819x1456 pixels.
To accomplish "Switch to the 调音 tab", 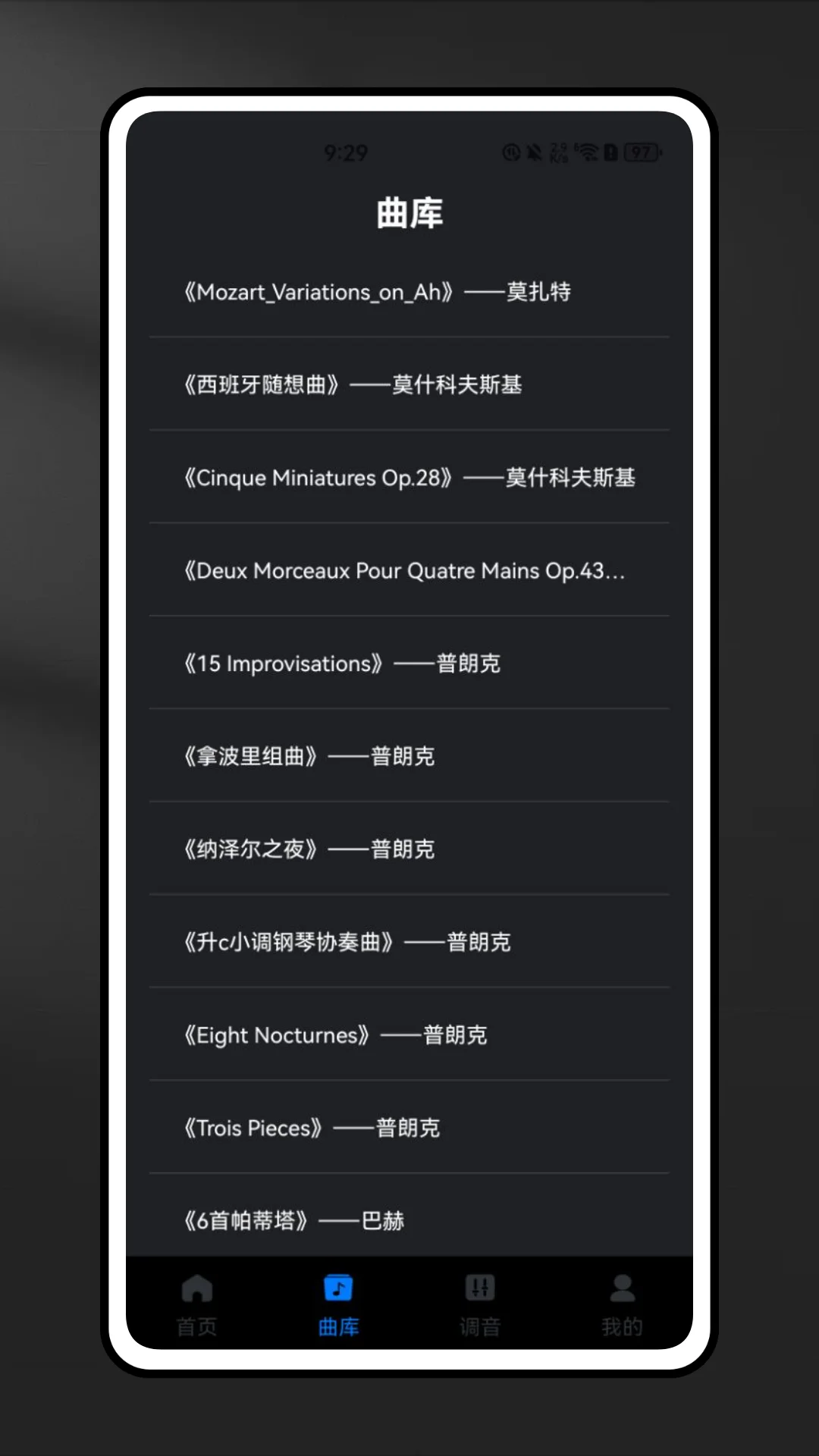I will (479, 1327).
